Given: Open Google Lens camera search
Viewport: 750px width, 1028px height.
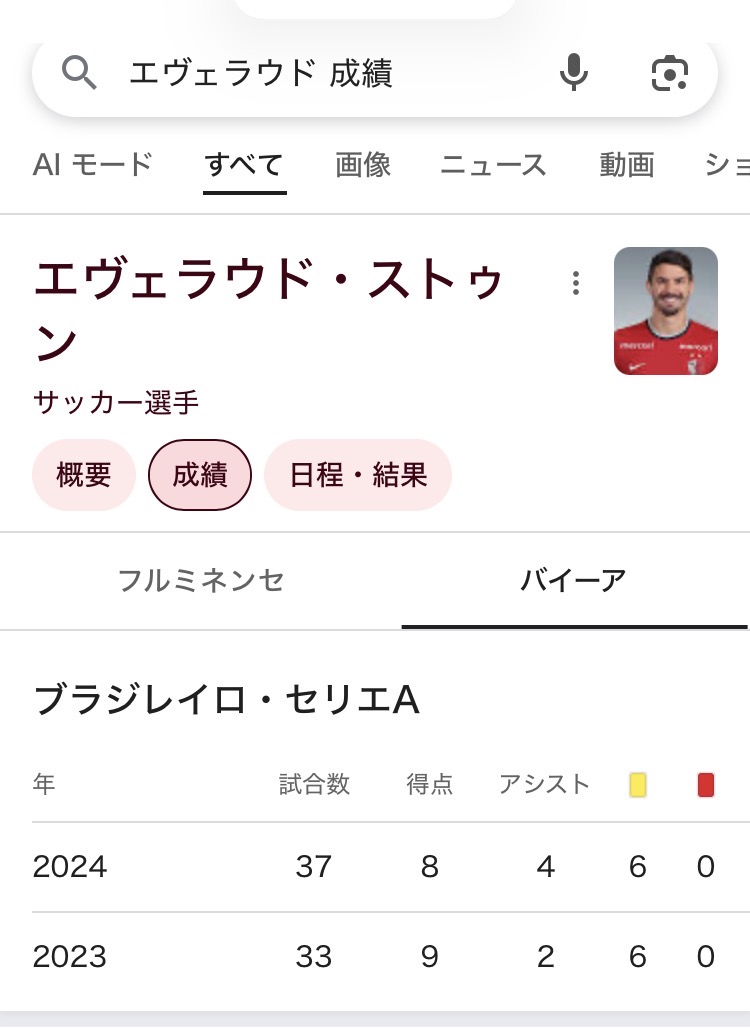Looking at the screenshot, I should [669, 73].
